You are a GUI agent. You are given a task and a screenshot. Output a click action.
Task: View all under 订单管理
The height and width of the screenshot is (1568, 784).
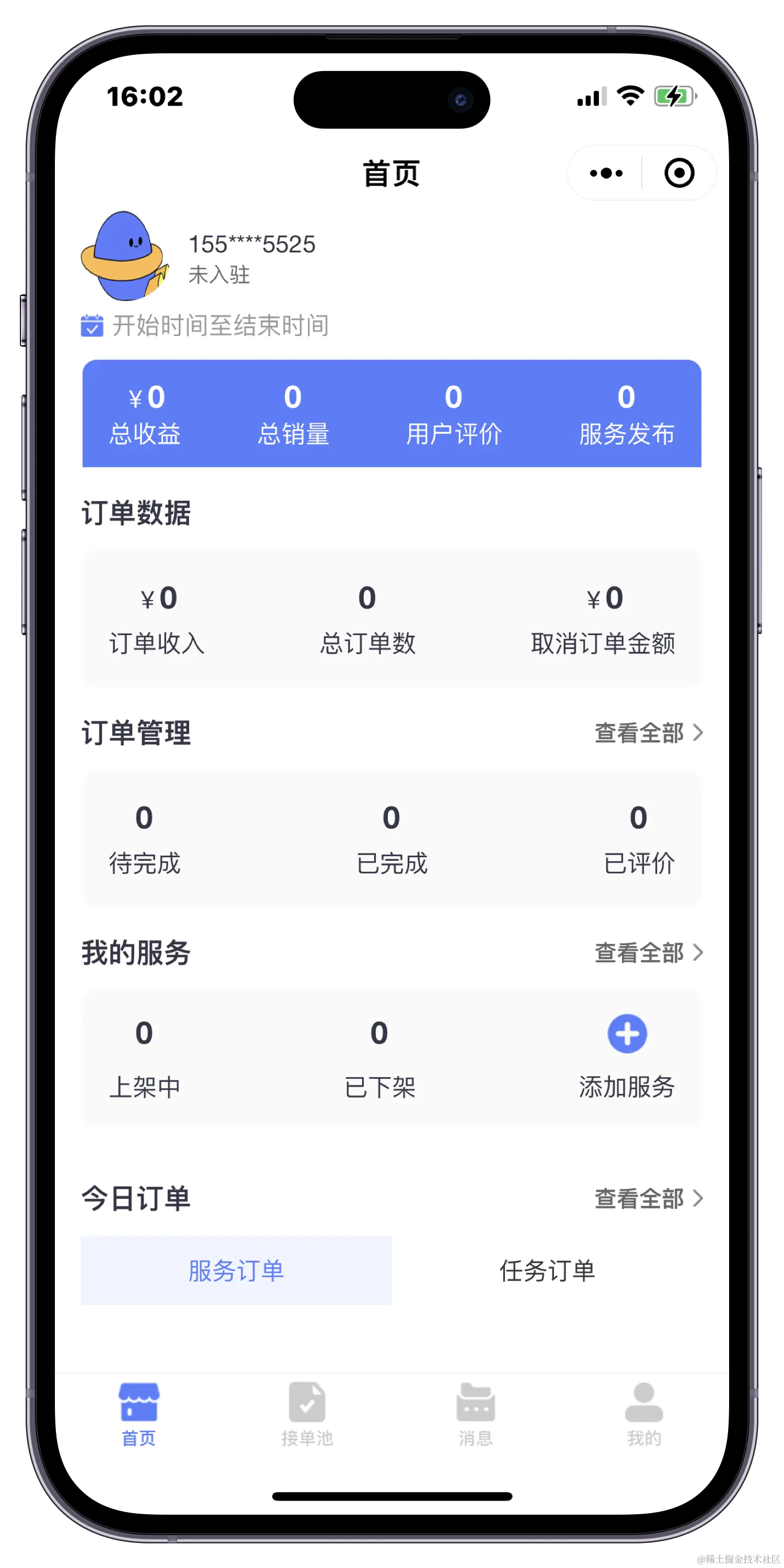point(648,733)
